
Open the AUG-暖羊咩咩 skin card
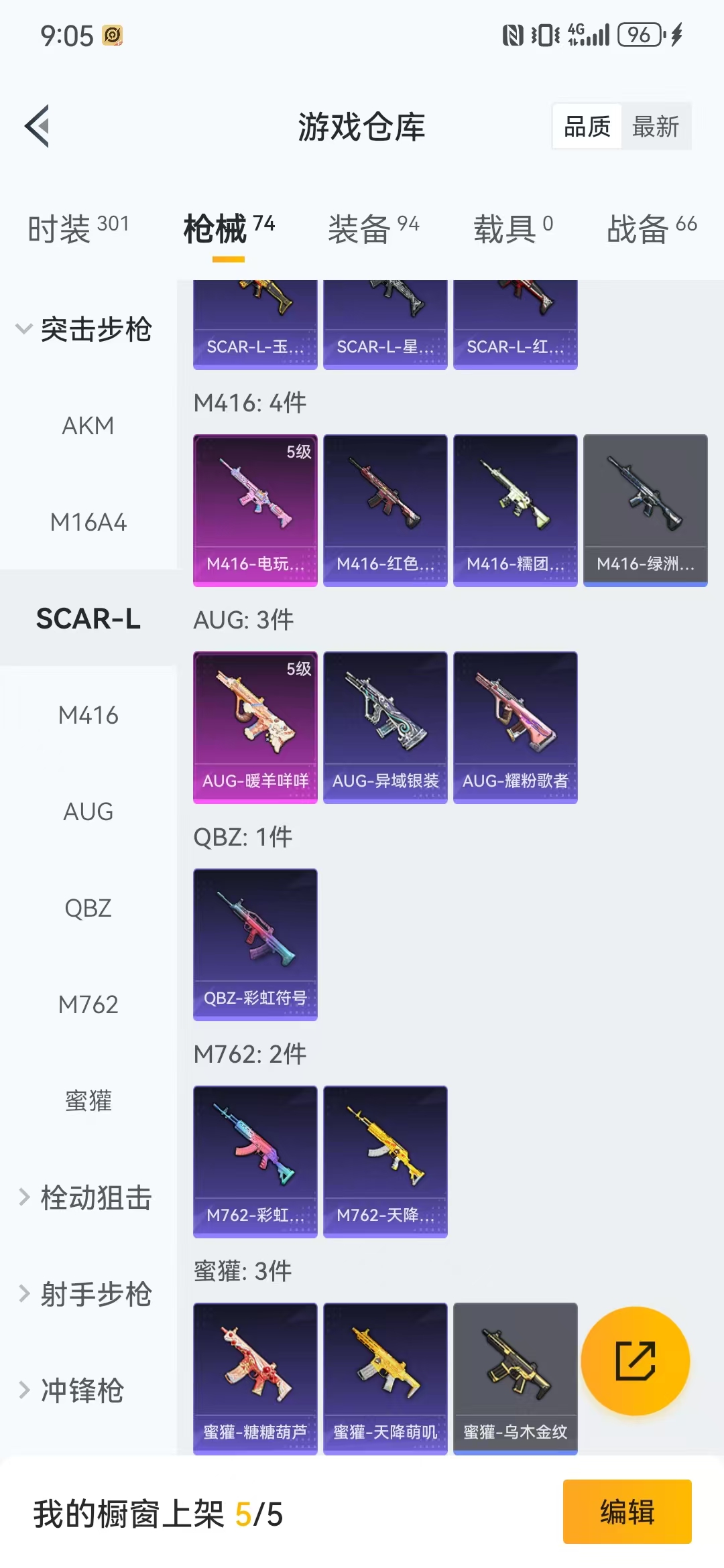click(x=255, y=727)
